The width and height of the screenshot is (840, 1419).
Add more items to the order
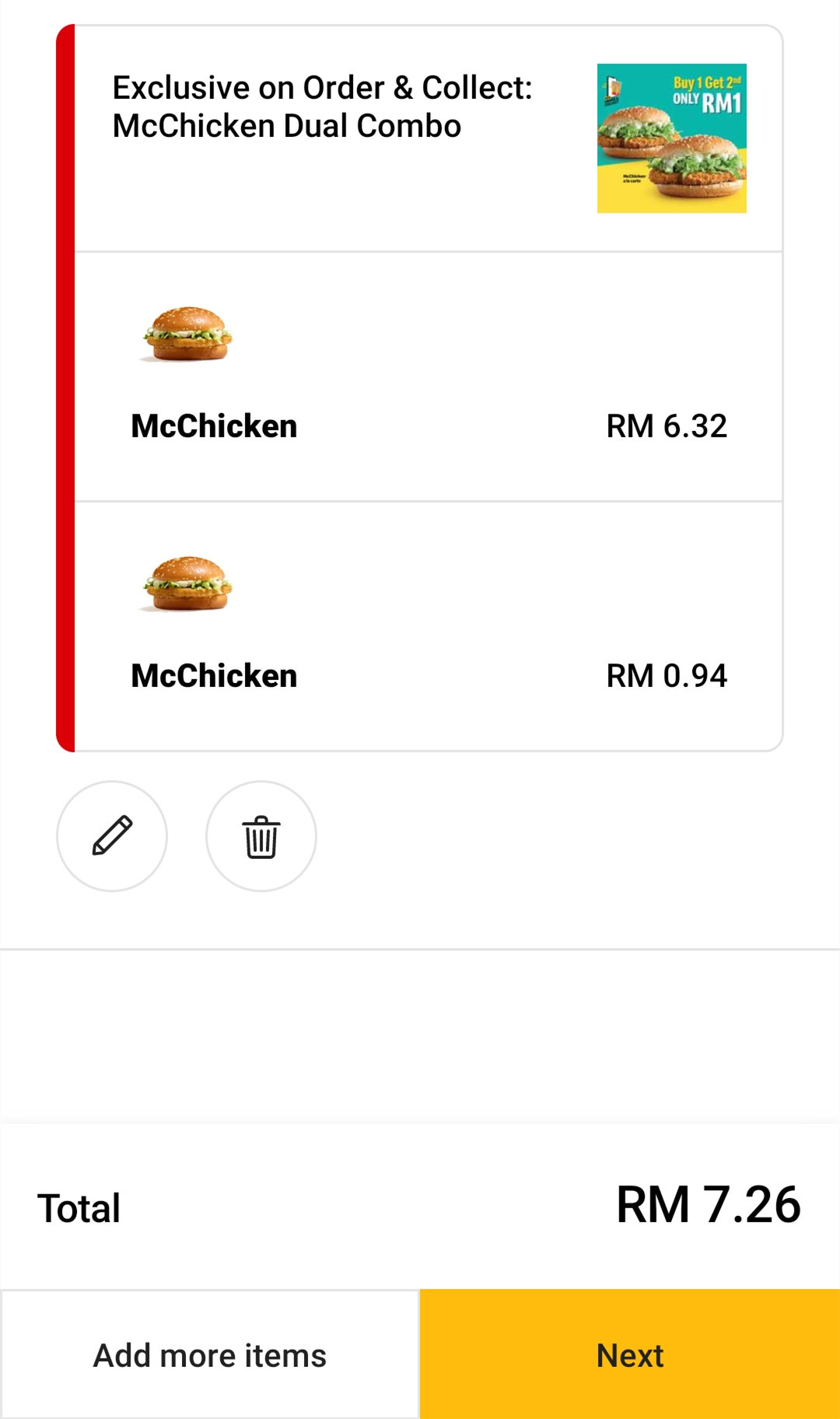tap(210, 1354)
